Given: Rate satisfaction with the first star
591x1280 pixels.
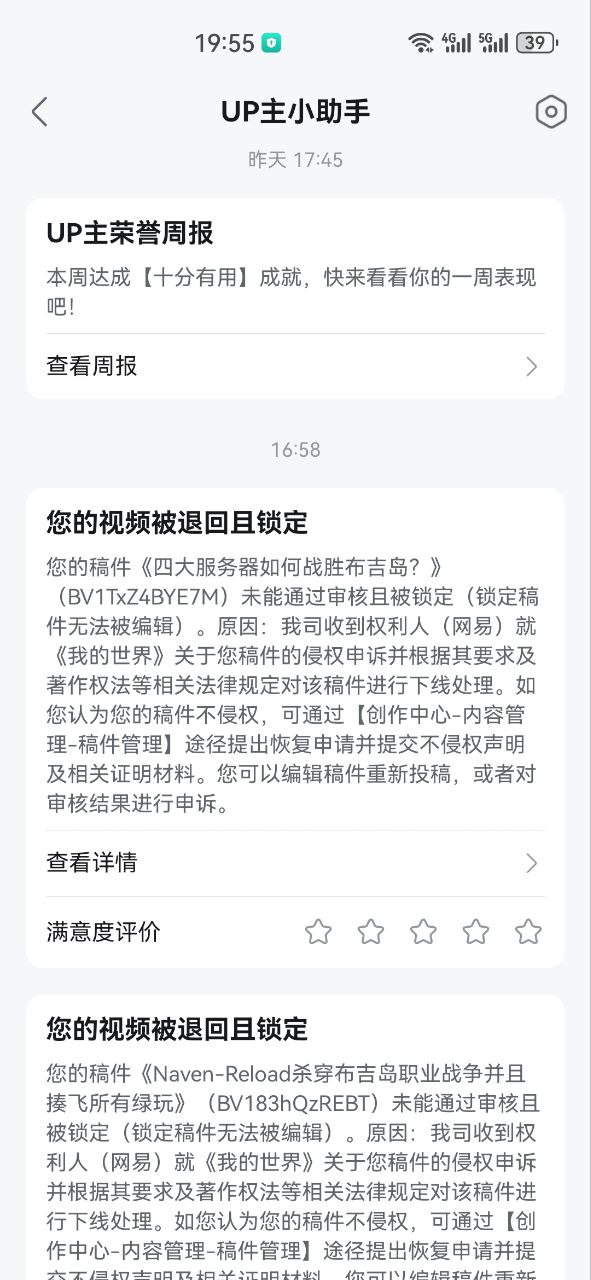Looking at the screenshot, I should [318, 932].
